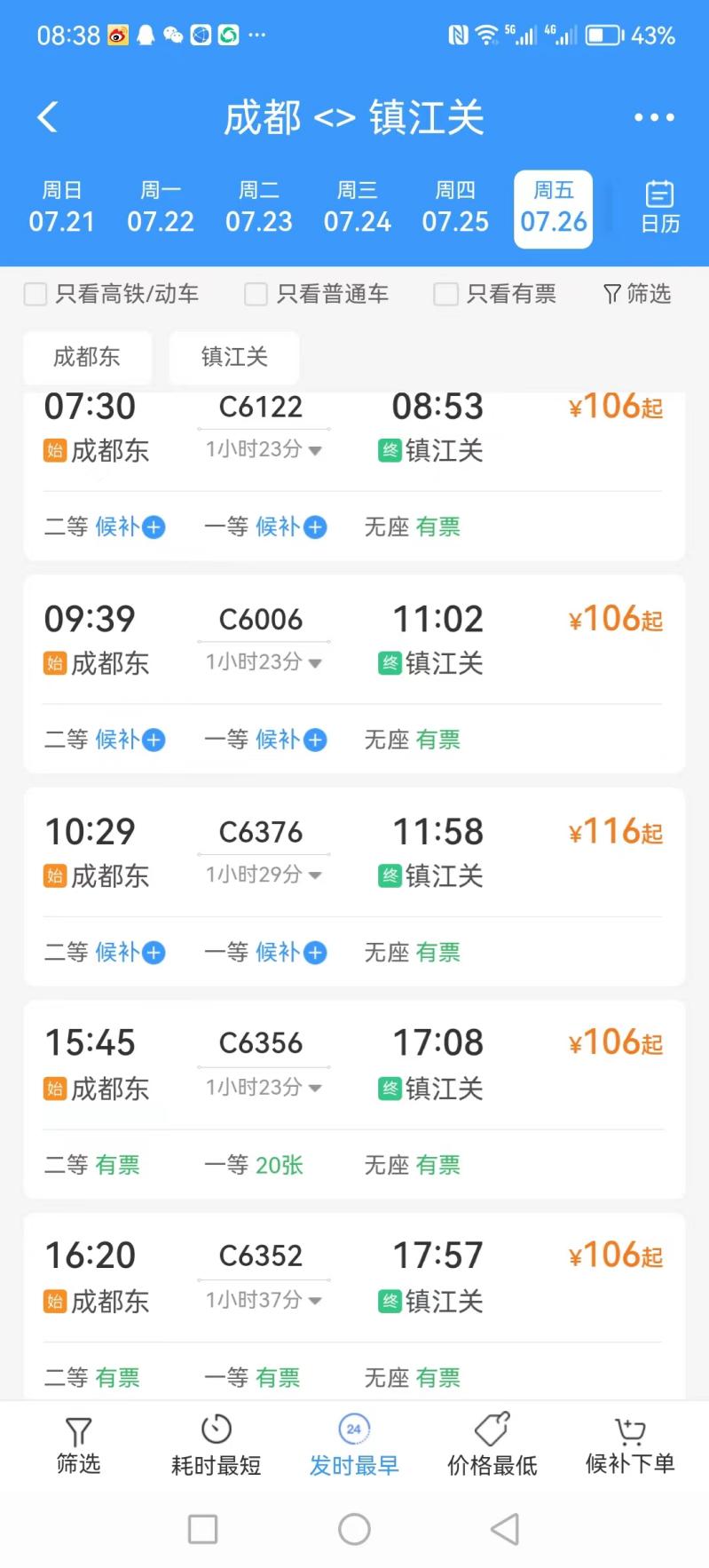
Task: Tap the system home button
Action: point(354,1529)
